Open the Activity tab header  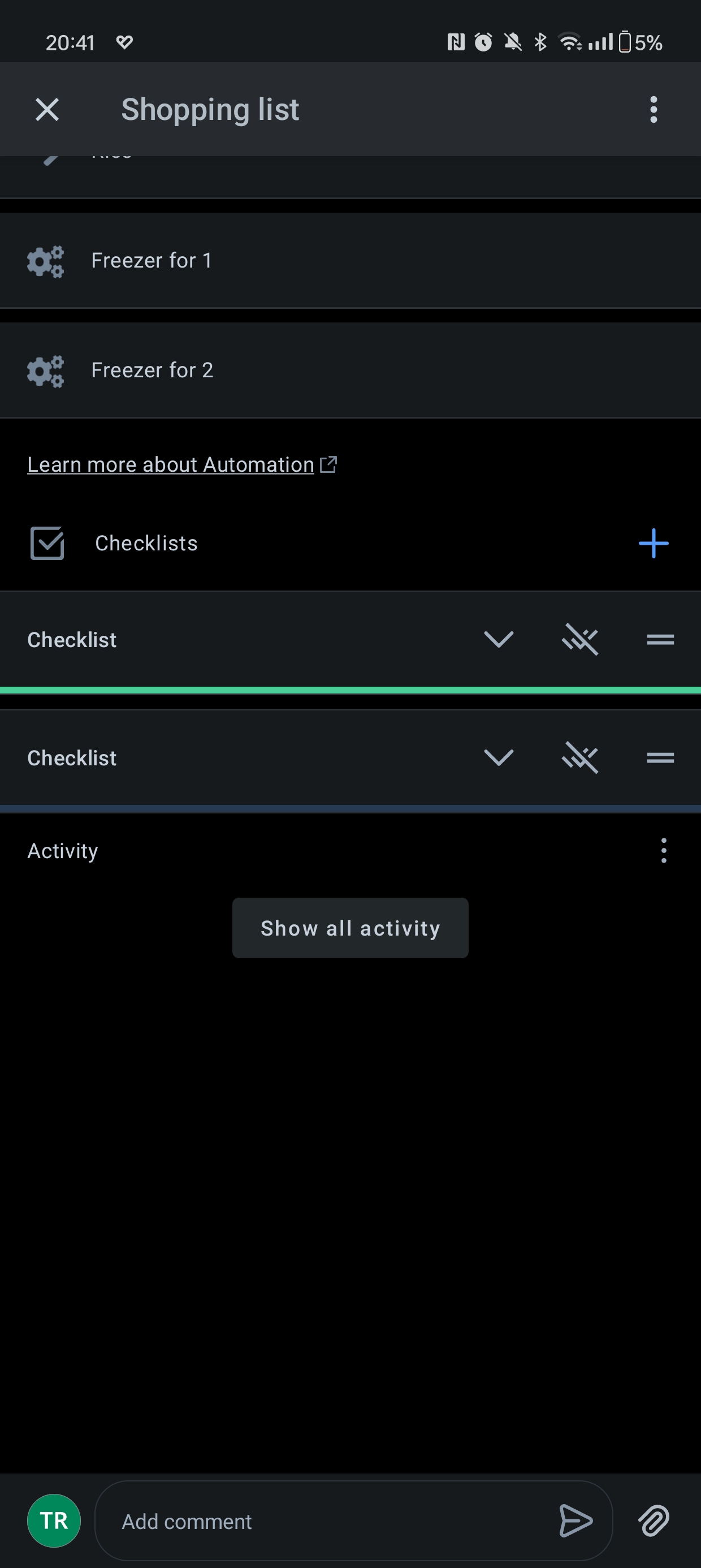pyautogui.click(x=63, y=850)
